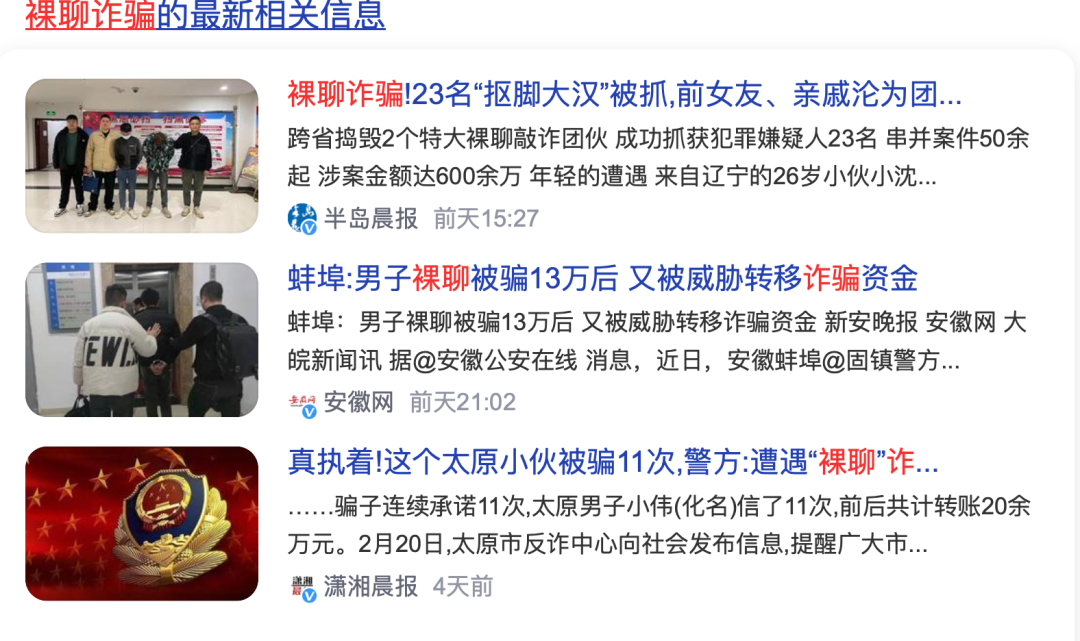The image size is (1080, 641).
Task: Tap the thumbnail of the 半岛晨报 story
Action: point(141,156)
